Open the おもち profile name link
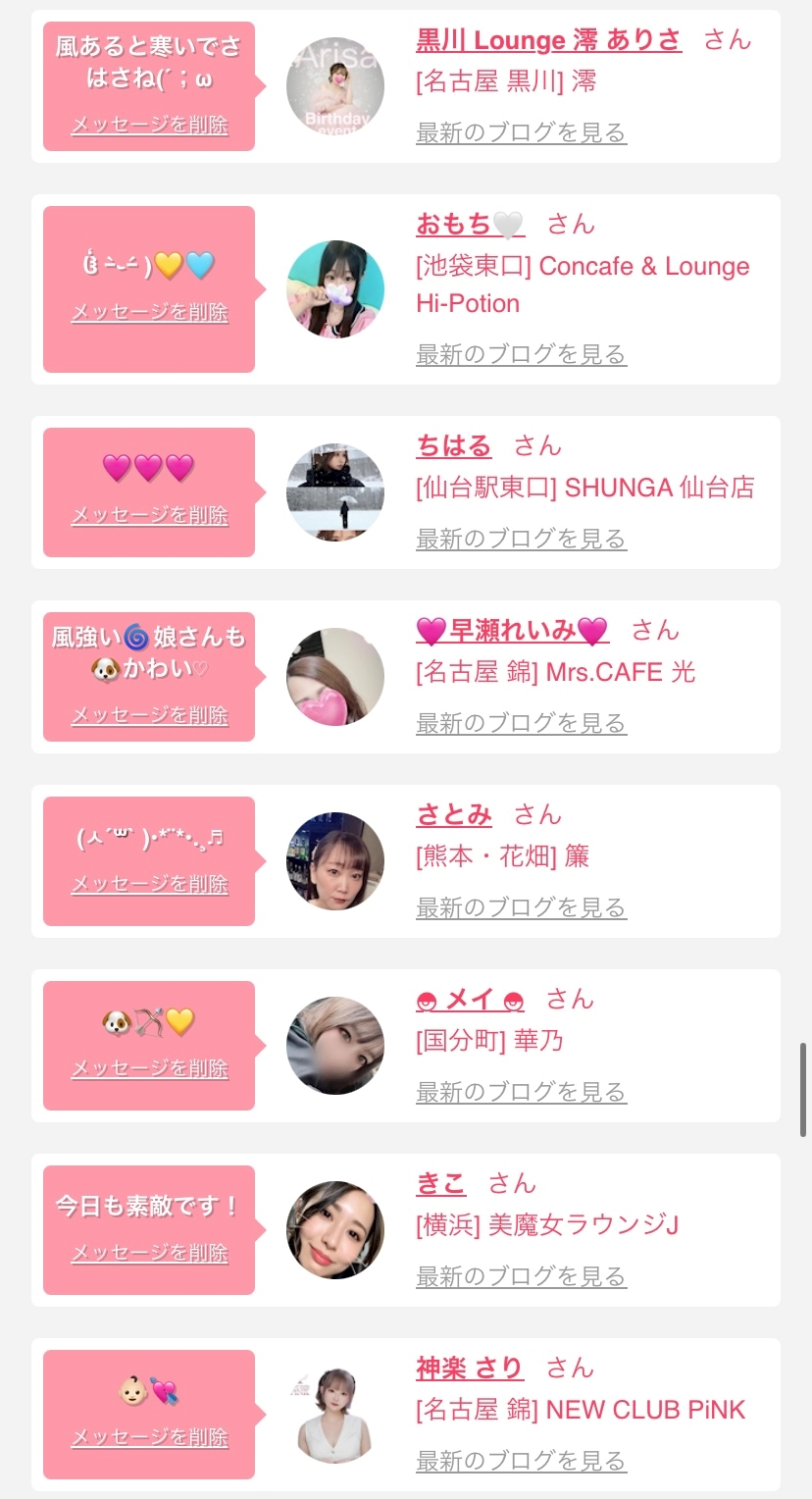This screenshot has height=1499, width=812. point(470,225)
